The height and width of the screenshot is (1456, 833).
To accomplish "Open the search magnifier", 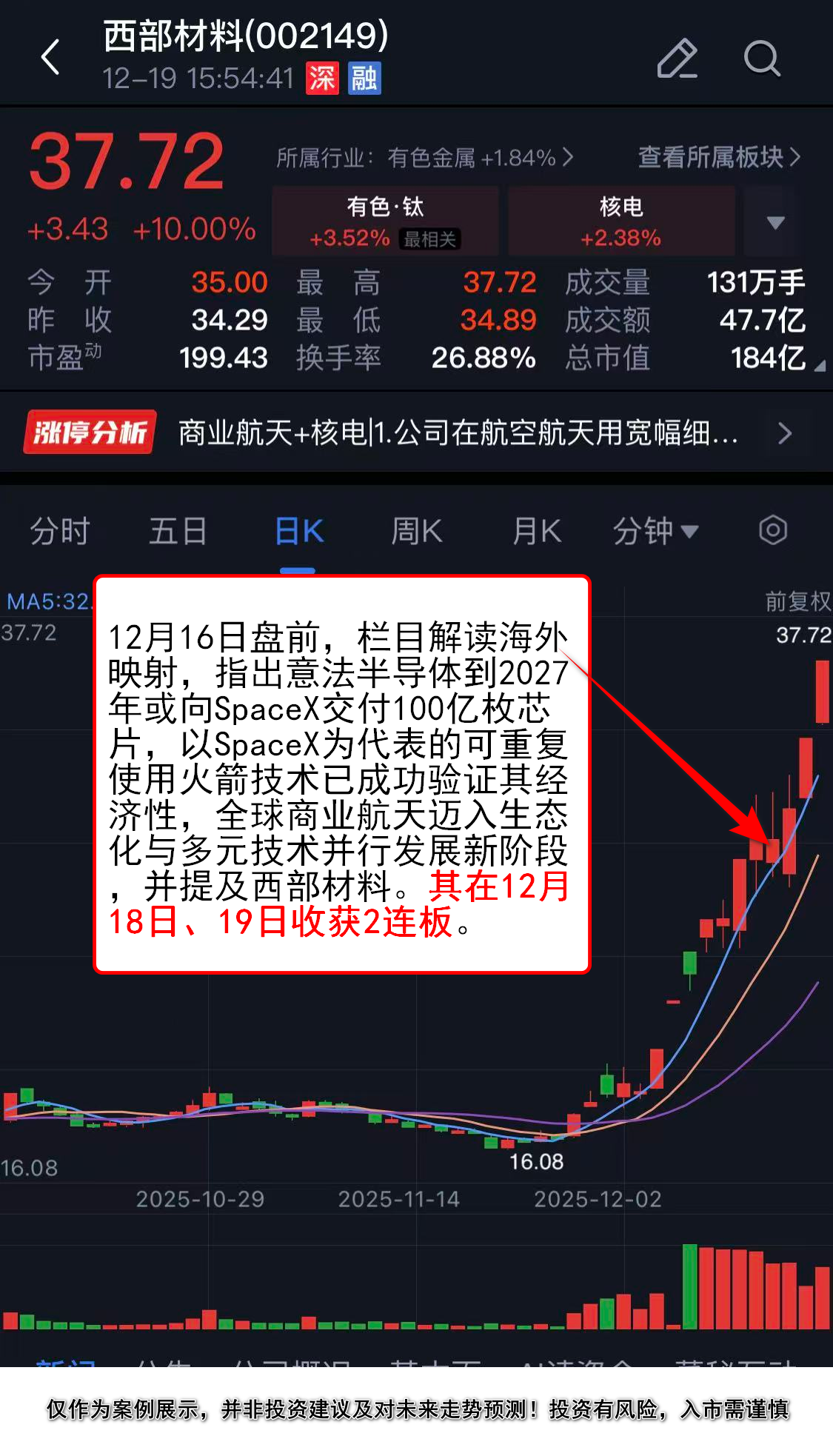I will tap(762, 58).
